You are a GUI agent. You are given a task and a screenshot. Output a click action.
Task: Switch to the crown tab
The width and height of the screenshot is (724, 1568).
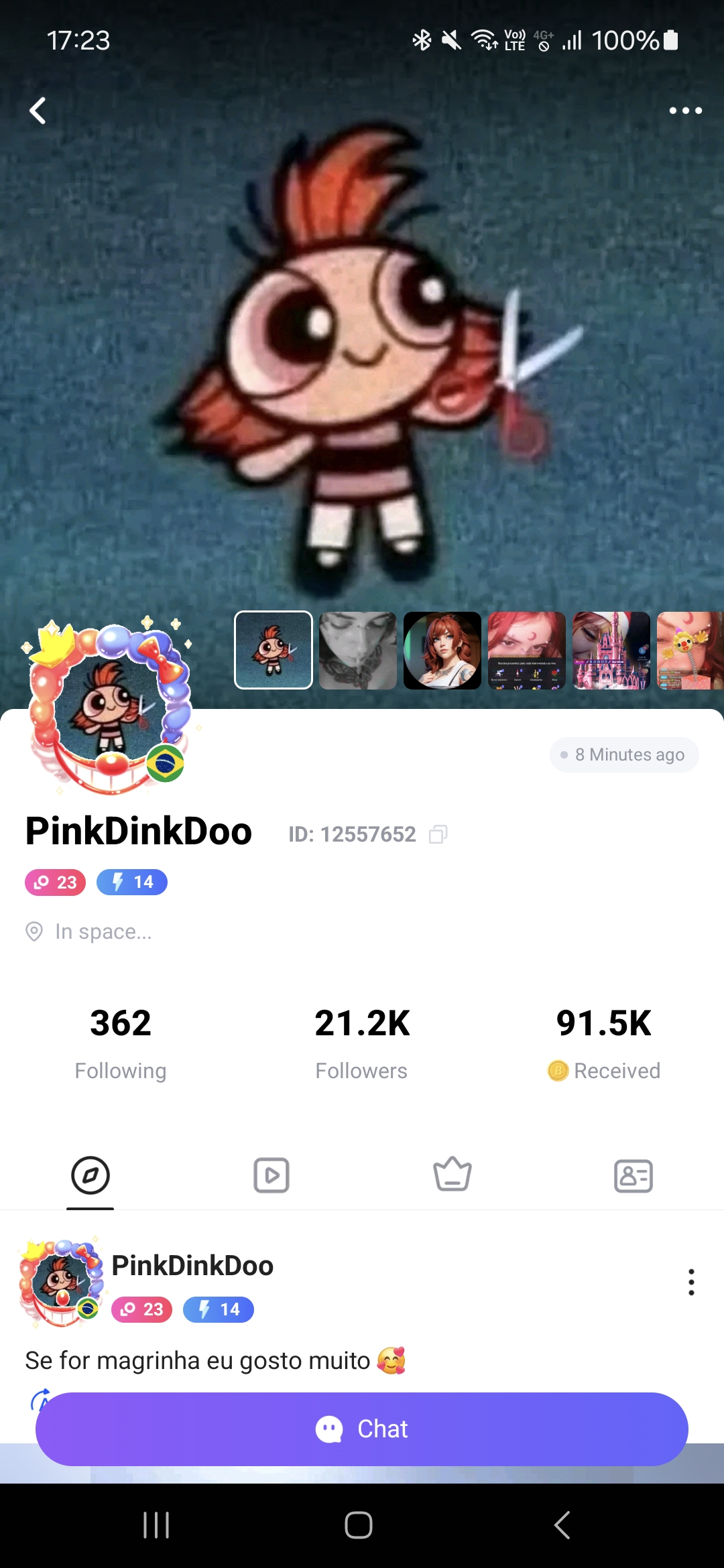(x=452, y=1175)
